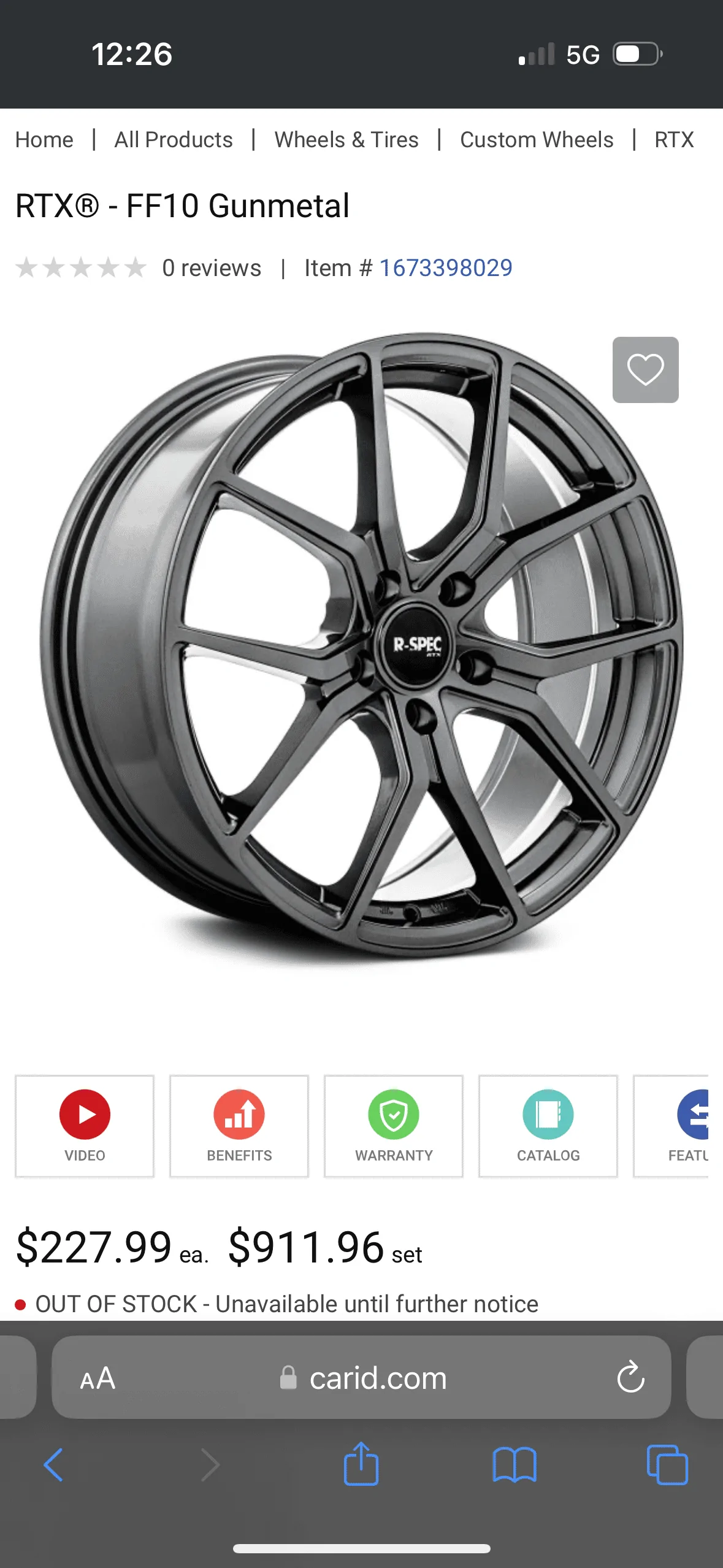Open All Products breadcrumb
Viewport: 723px width, 1568px height.
coord(174,140)
